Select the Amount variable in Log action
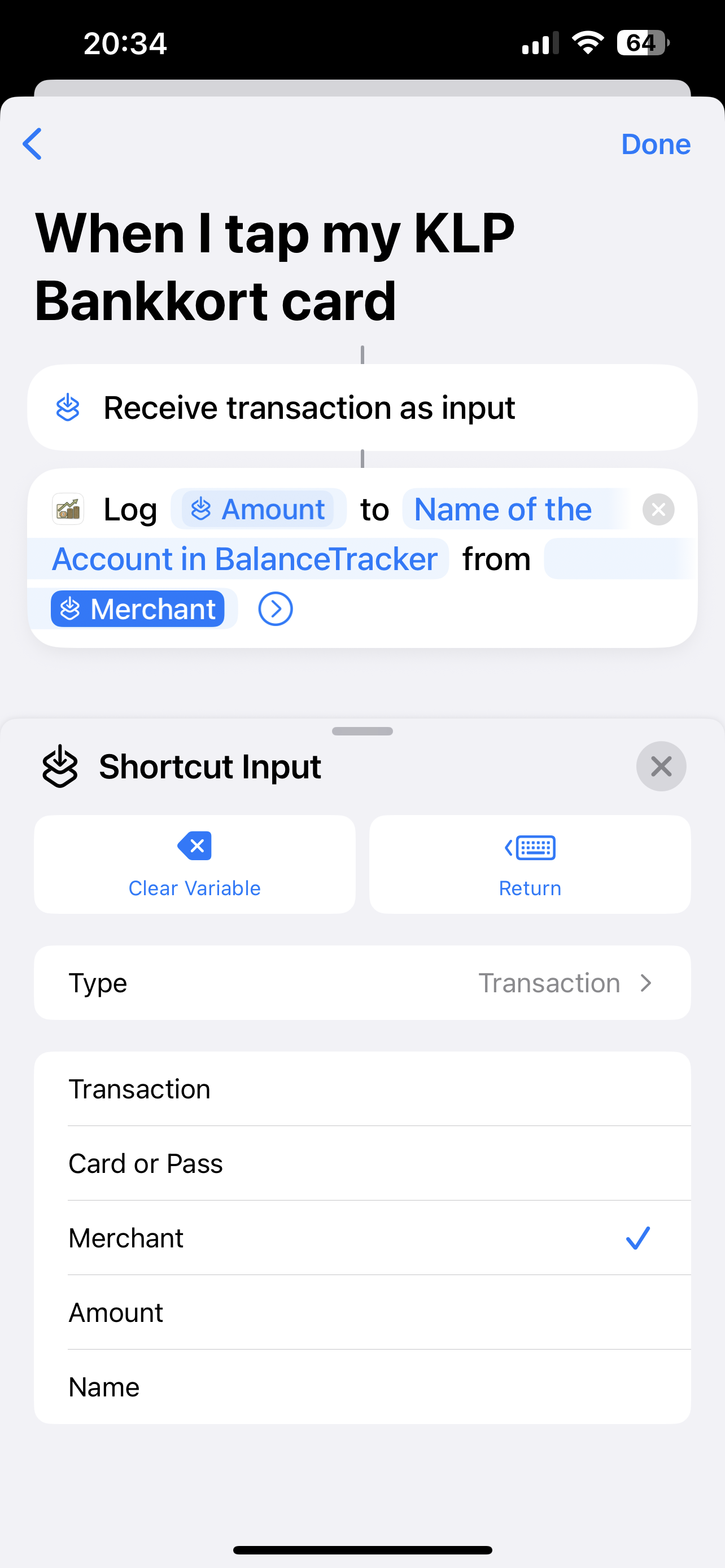Screen dimensions: 725x1568 tap(258, 509)
